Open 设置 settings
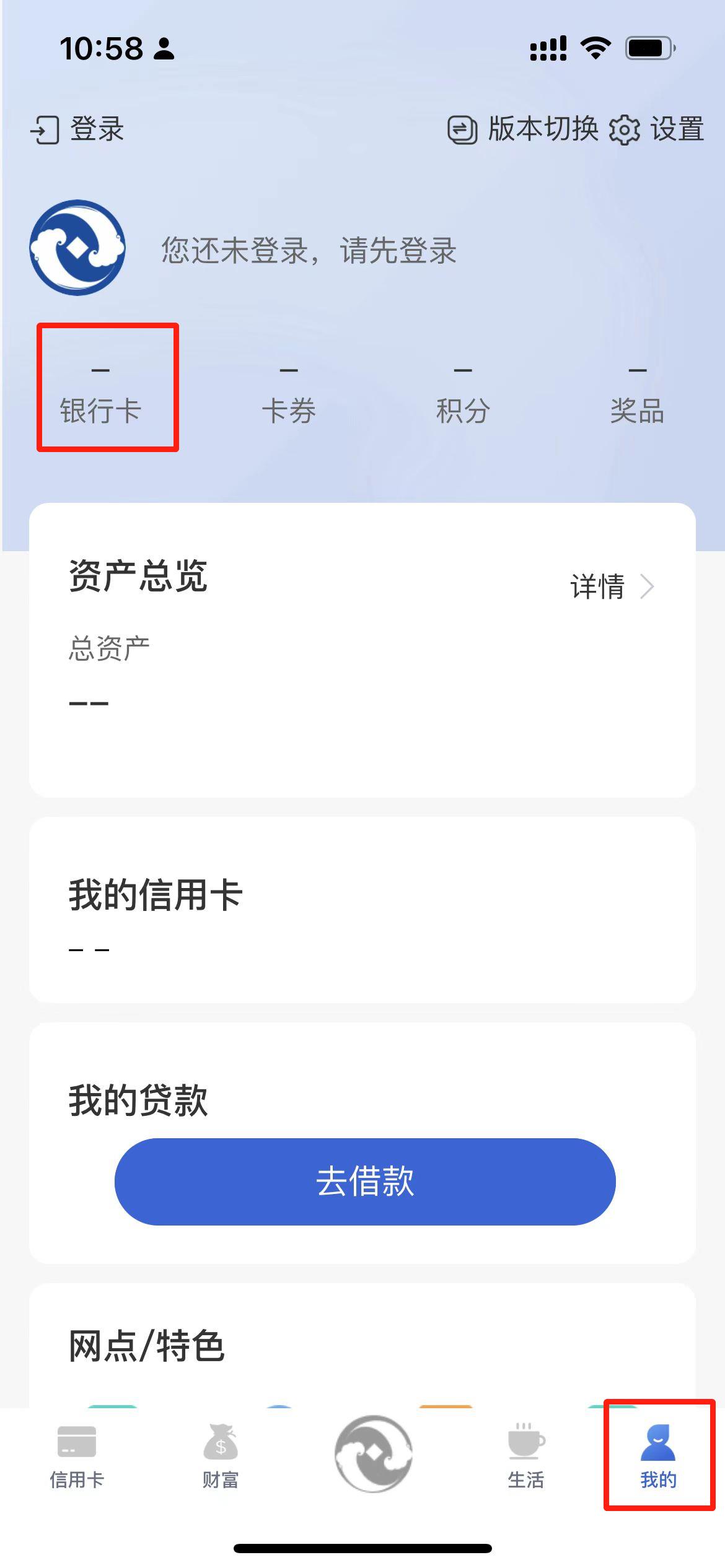Viewport: 725px width, 1568px height. click(x=657, y=129)
